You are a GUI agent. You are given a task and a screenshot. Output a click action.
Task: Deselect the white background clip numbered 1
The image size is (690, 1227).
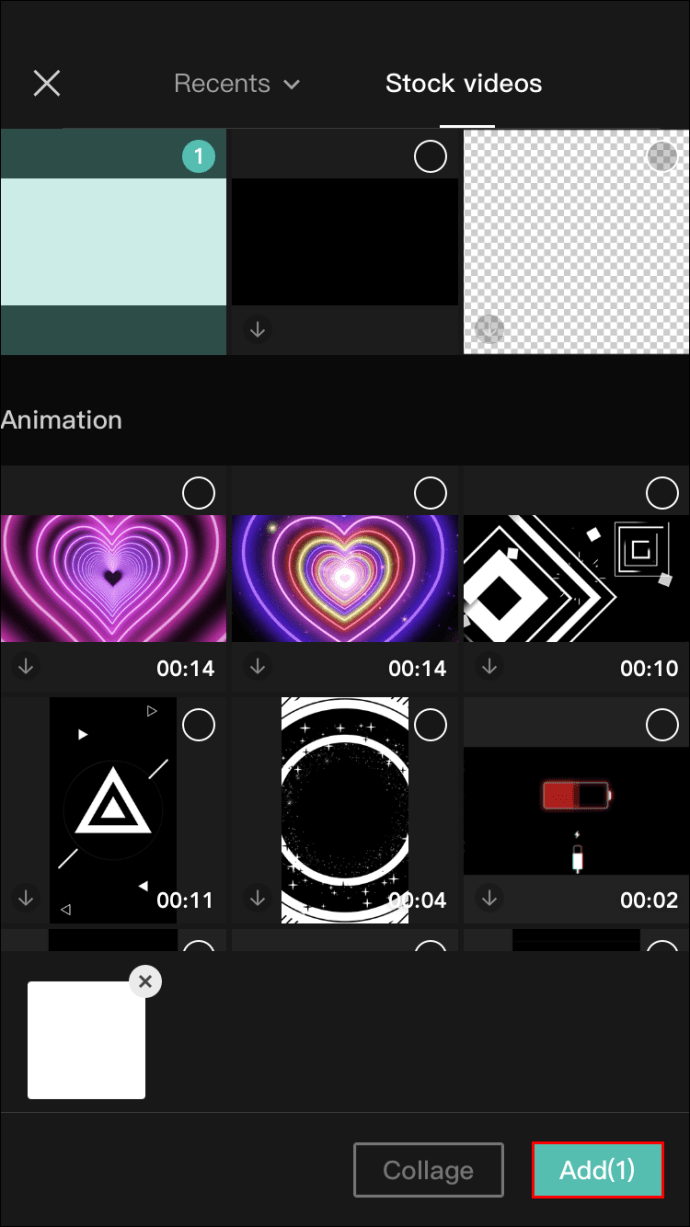(198, 157)
